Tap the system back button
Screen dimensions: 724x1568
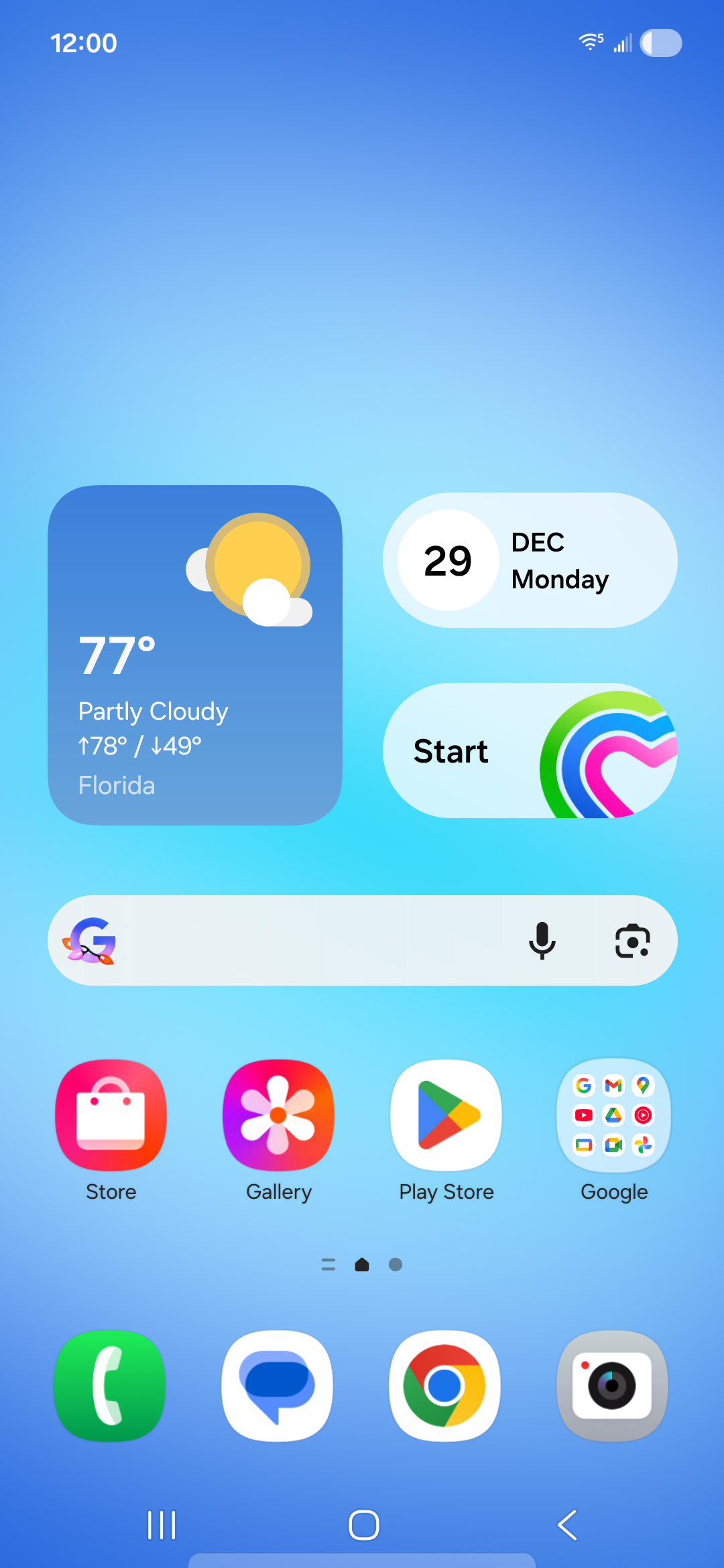coord(567,1525)
